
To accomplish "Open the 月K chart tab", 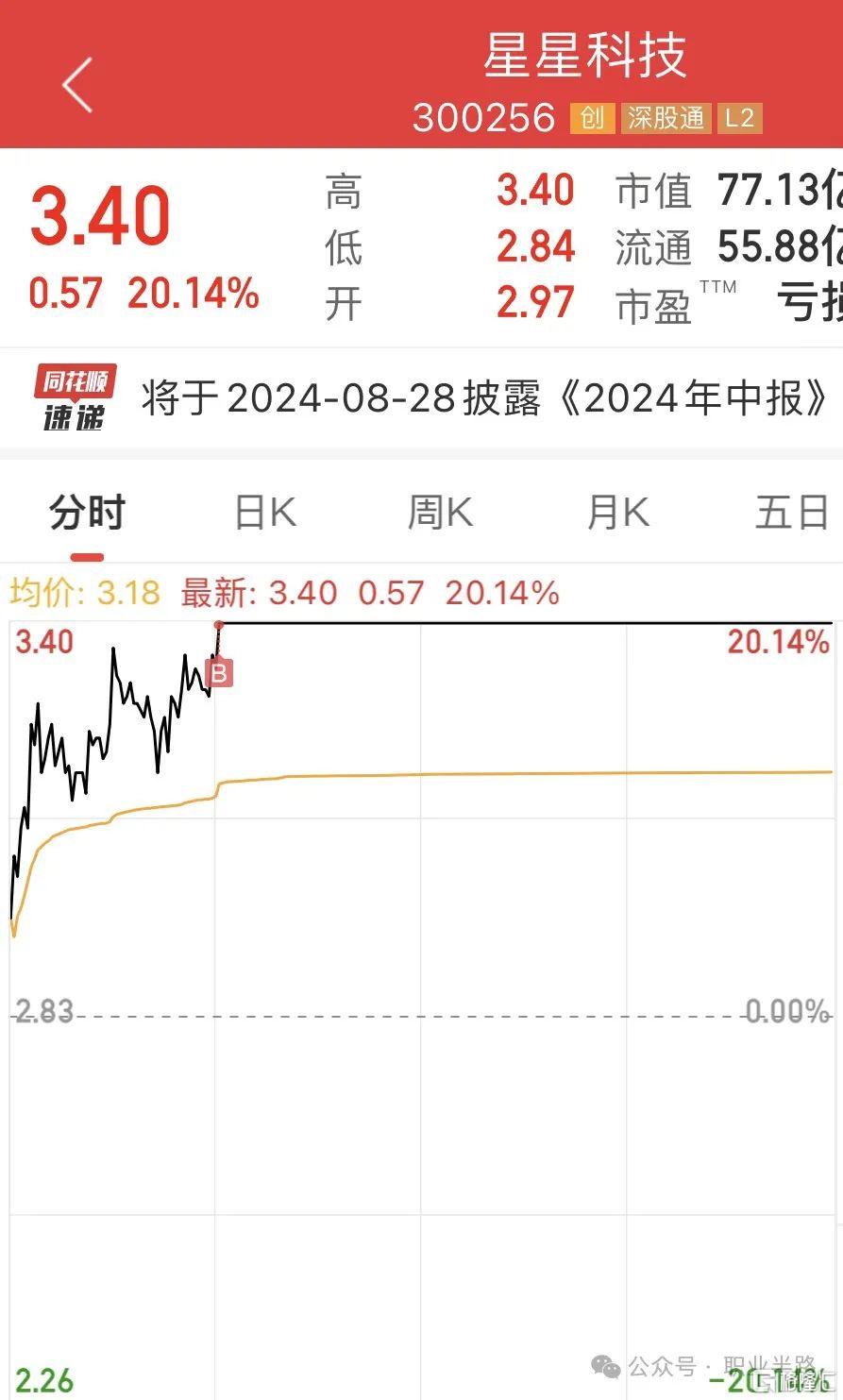I will pyautogui.click(x=617, y=513).
